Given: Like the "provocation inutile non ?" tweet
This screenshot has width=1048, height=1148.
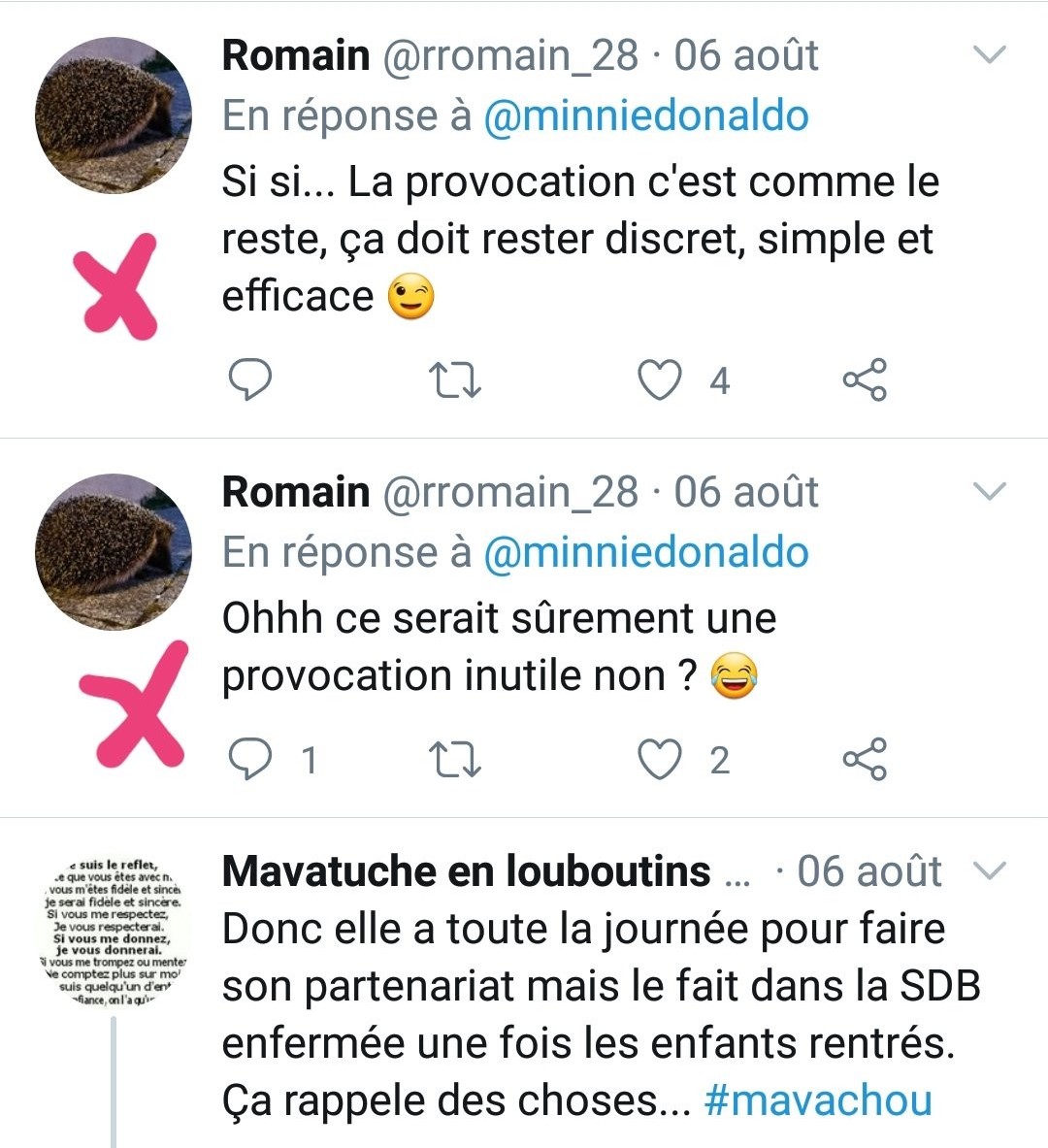Looking at the screenshot, I should (659, 759).
